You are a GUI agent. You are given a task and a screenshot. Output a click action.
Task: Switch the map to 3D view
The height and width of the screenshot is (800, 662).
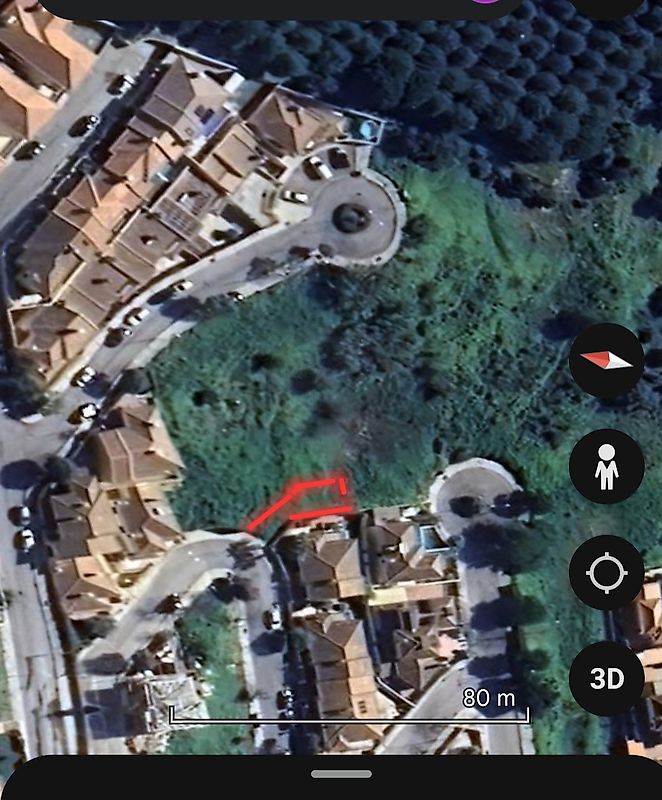(x=606, y=679)
